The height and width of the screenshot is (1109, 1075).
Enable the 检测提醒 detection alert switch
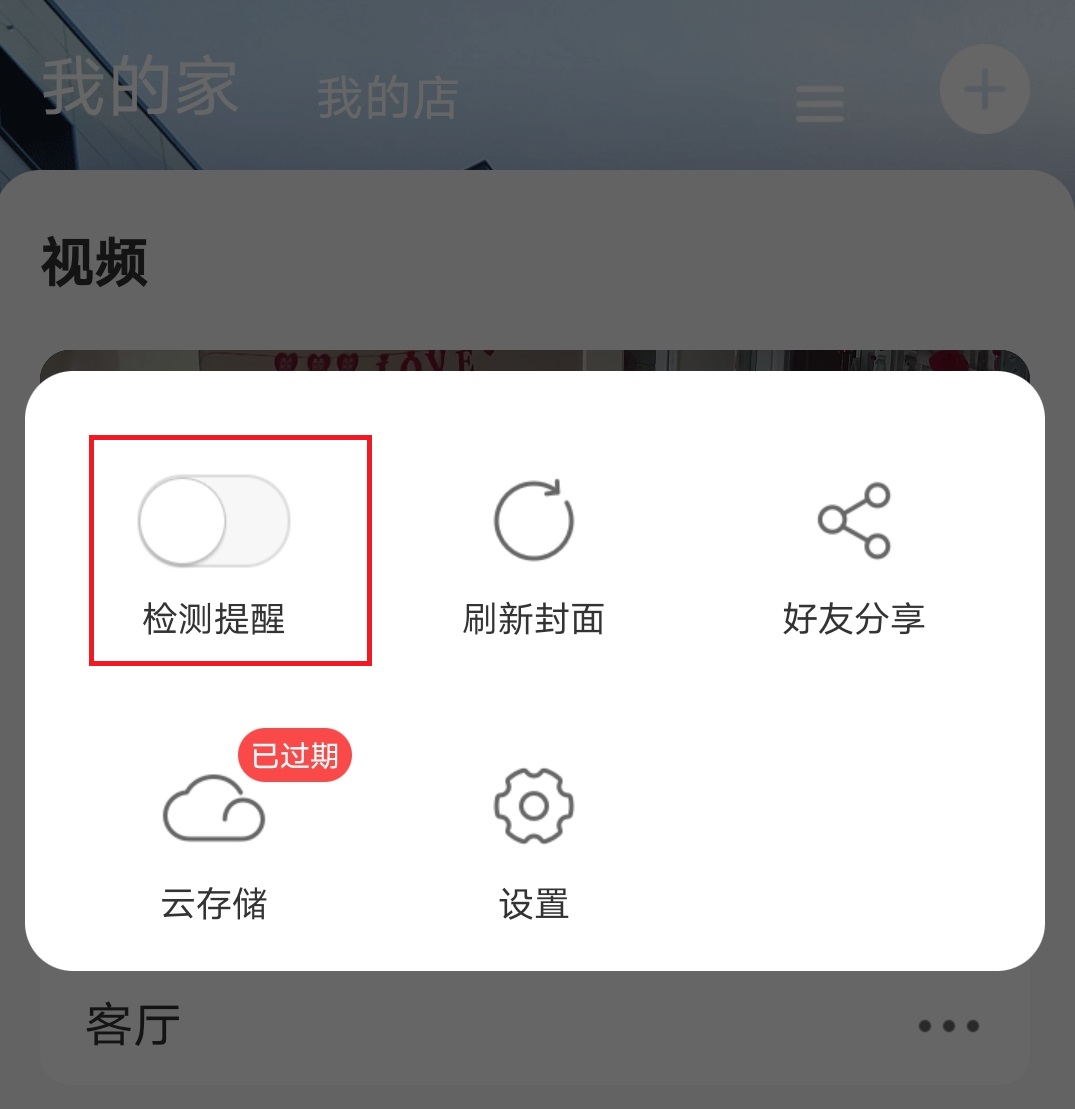[213, 520]
